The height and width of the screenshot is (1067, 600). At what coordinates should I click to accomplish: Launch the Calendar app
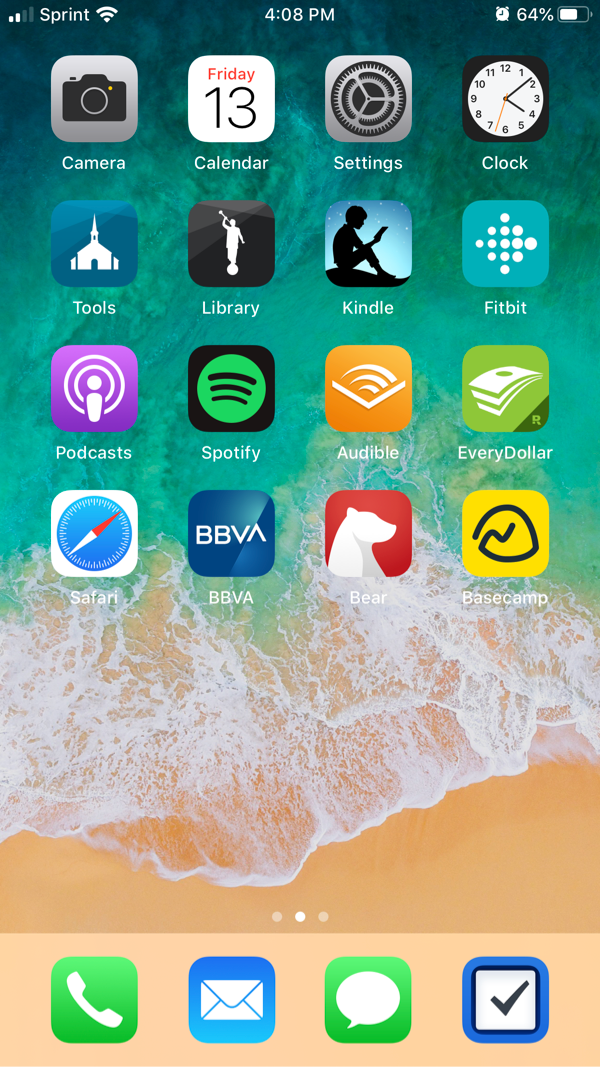tap(231, 99)
